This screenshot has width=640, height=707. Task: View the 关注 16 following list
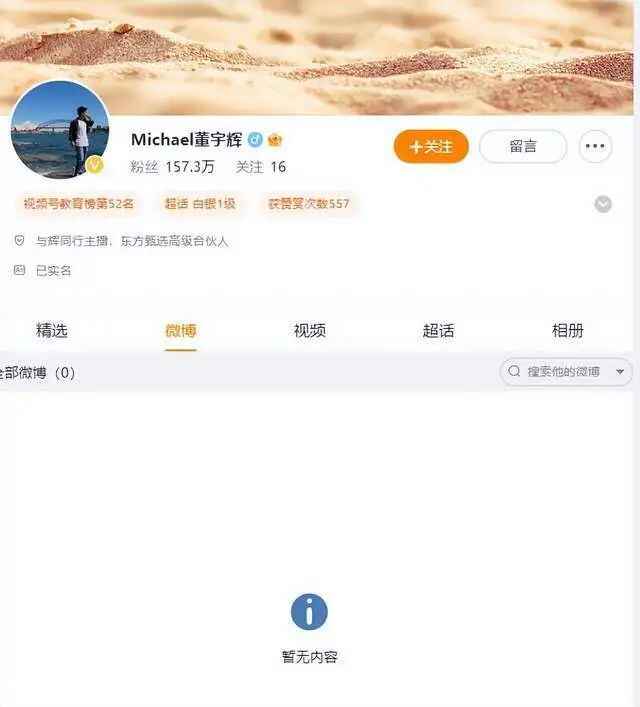tap(261, 167)
